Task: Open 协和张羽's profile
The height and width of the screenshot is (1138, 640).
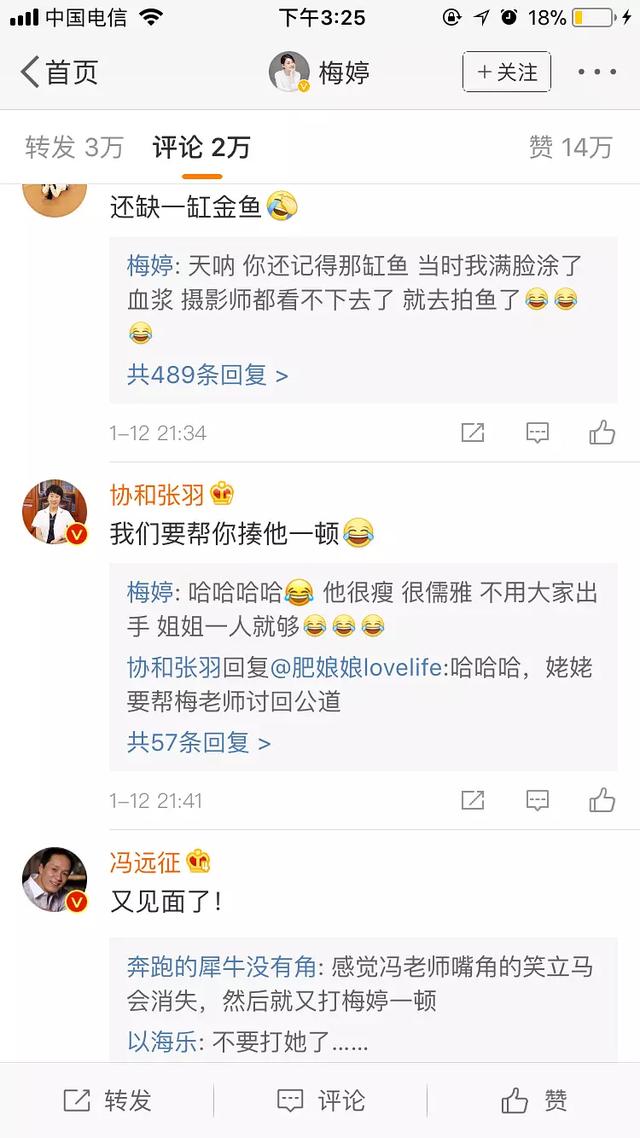Action: click(x=157, y=494)
